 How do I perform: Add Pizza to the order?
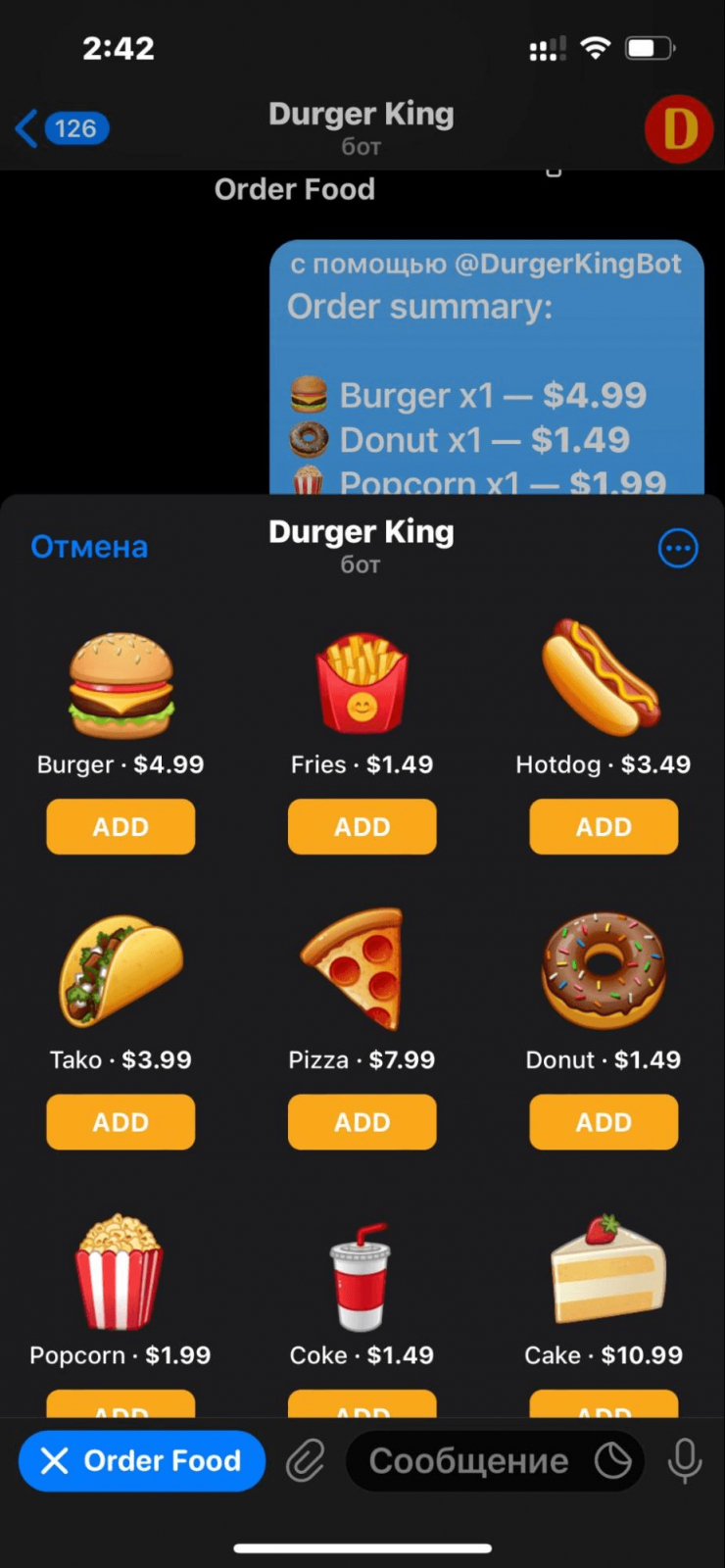(362, 1122)
